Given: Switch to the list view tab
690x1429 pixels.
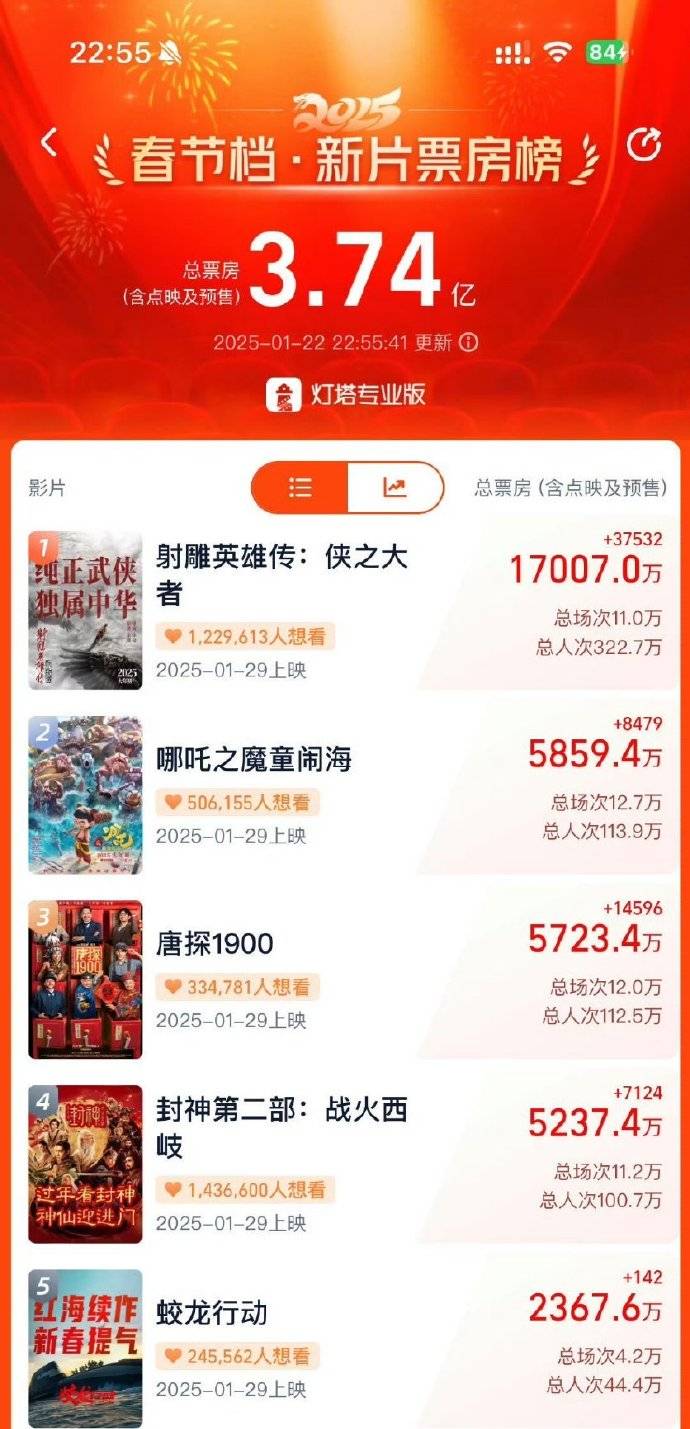Looking at the screenshot, I should 300,488.
